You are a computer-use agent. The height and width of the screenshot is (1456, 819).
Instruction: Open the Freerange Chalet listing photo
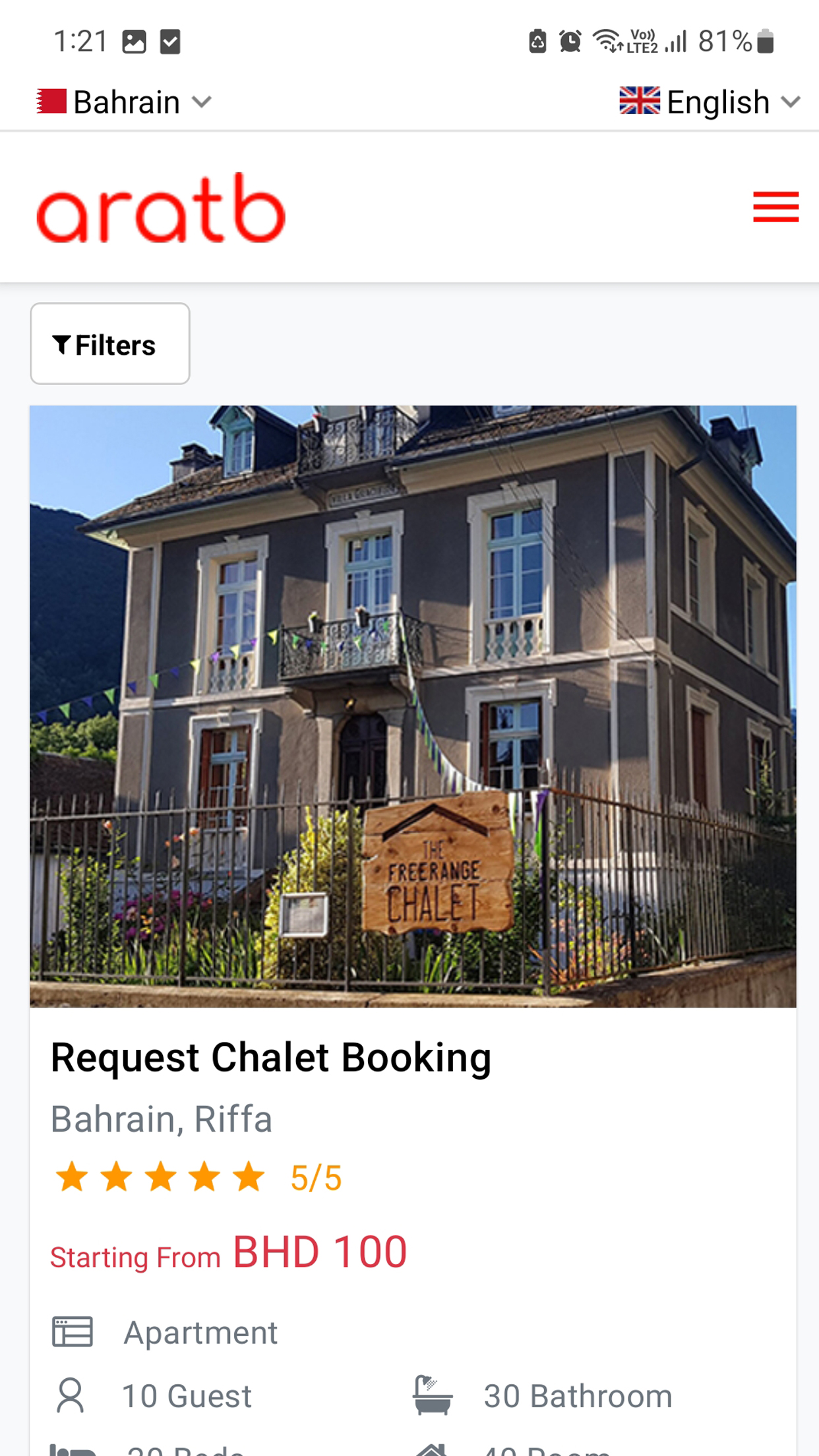(x=413, y=706)
